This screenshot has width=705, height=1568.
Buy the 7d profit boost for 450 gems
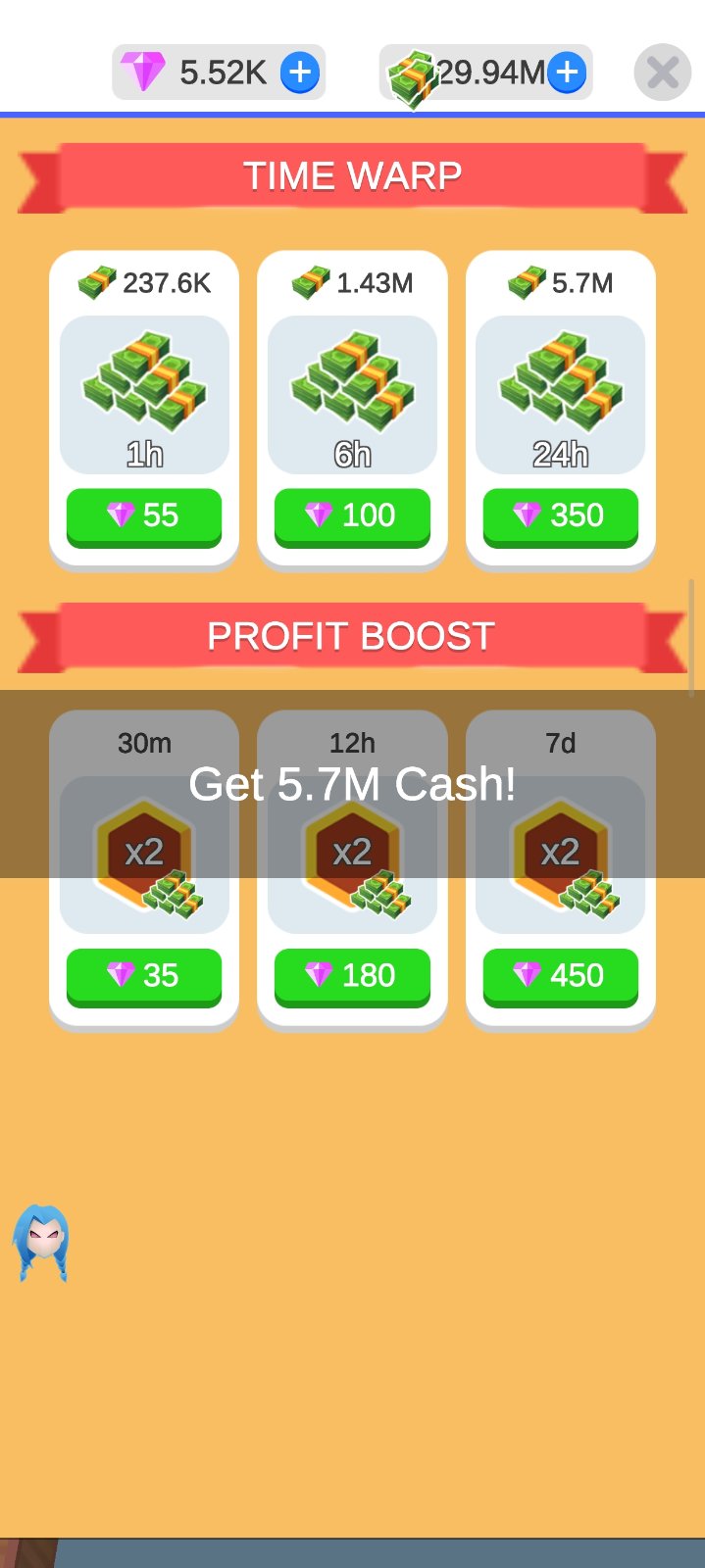[x=560, y=976]
